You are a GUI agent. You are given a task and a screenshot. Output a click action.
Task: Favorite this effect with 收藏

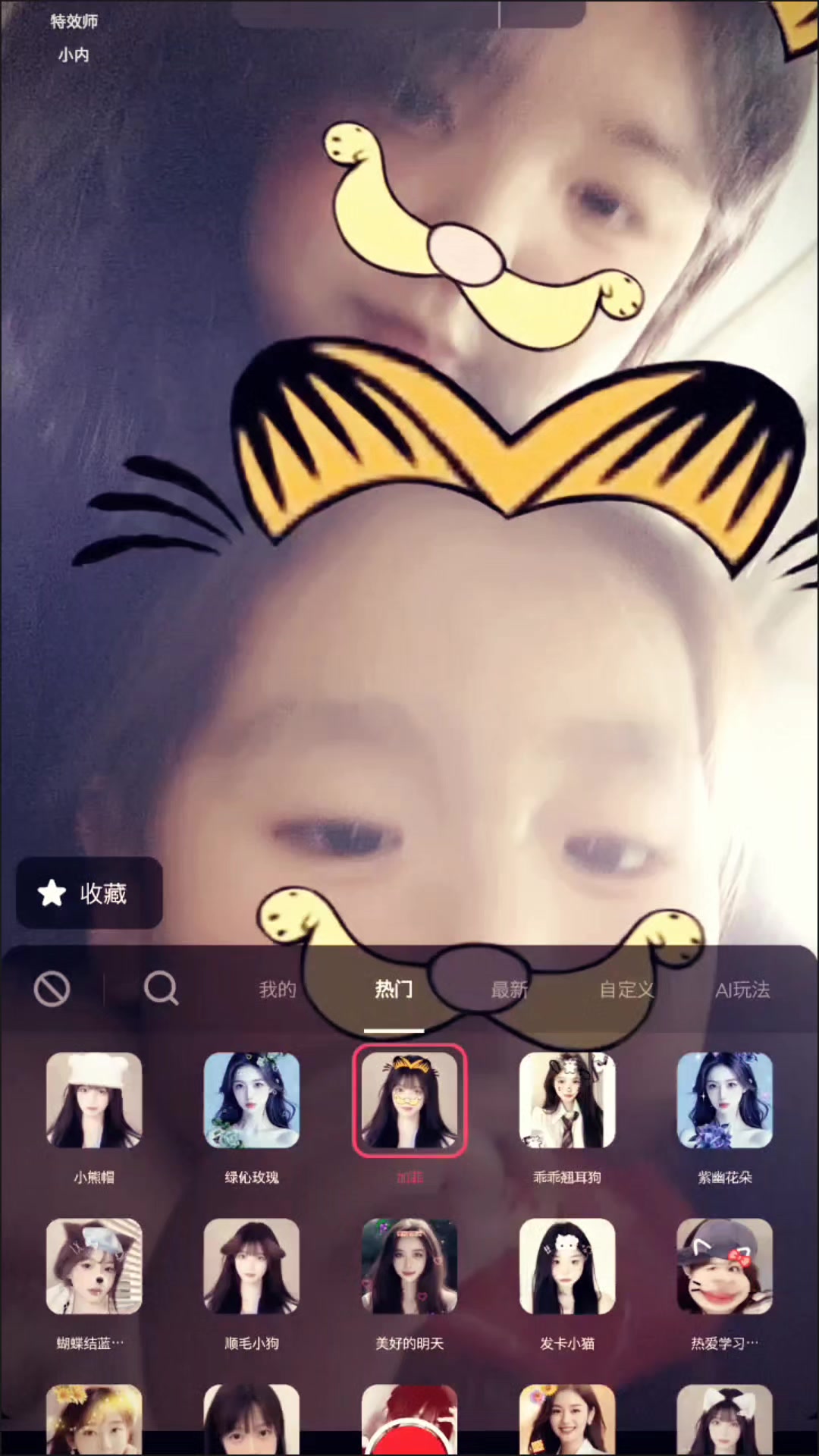[89, 893]
